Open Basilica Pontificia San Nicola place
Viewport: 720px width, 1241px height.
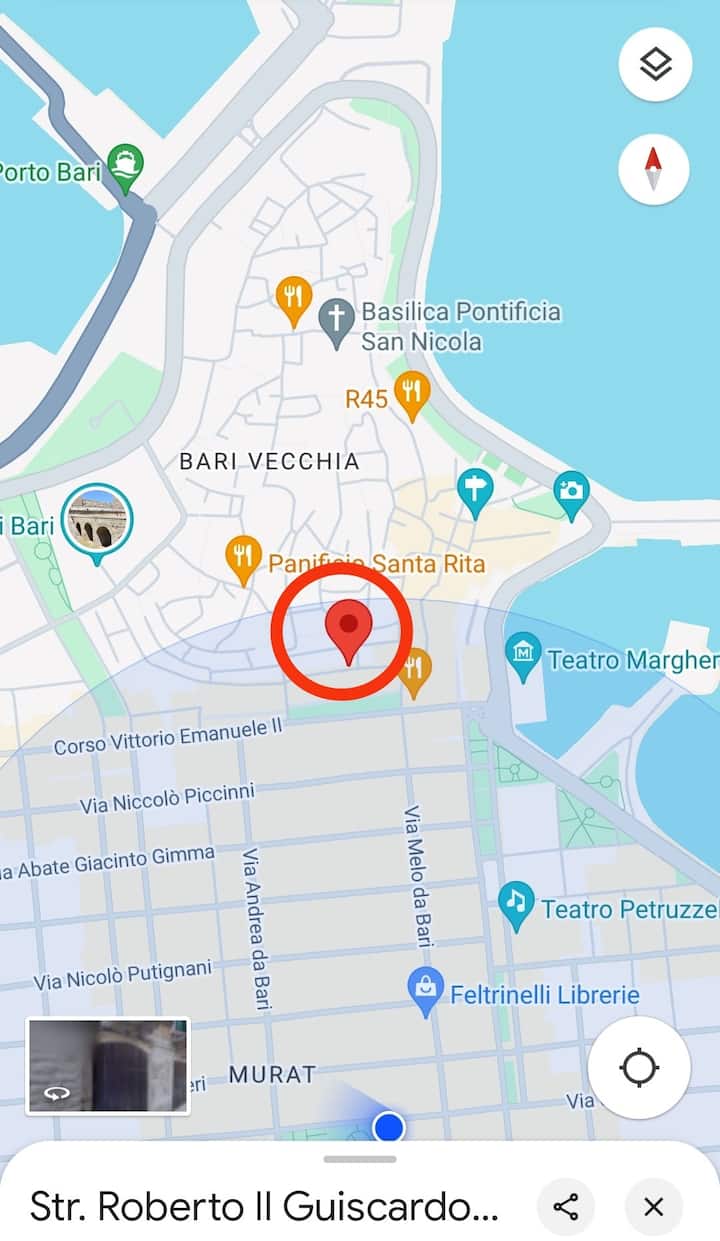[x=337, y=322]
